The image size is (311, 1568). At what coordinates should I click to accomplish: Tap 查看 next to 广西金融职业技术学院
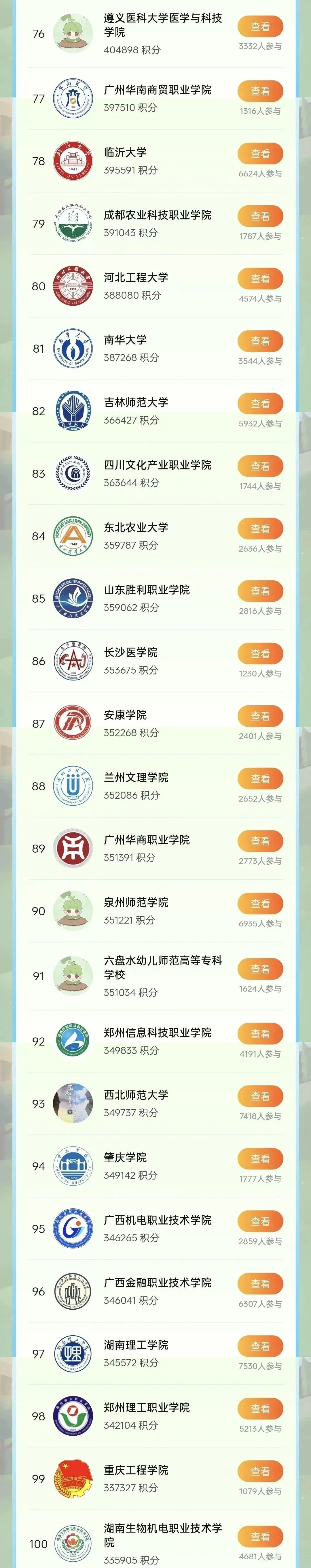(260, 1284)
